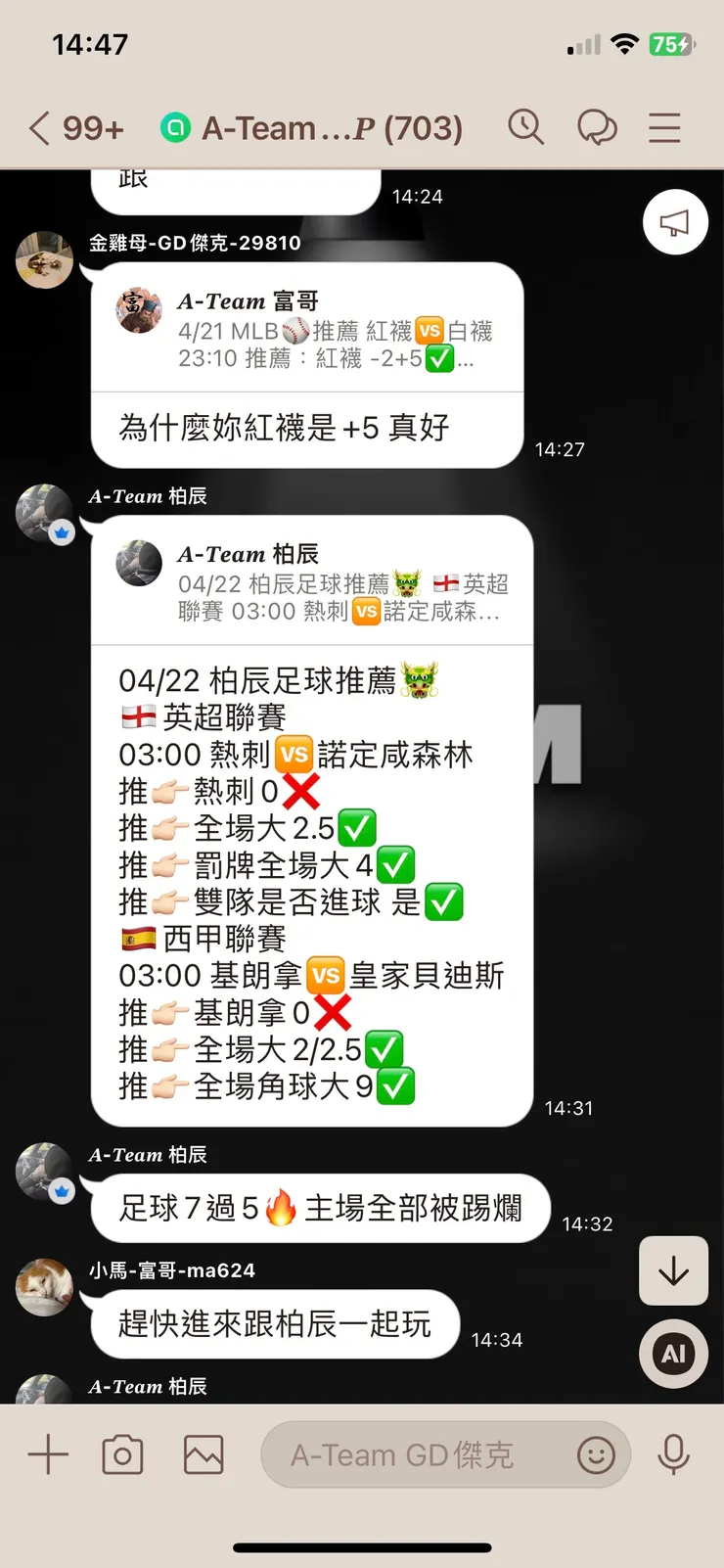Viewport: 724px width, 1568px height.
Task: Open the search icon in the chat header
Action: [x=526, y=127]
